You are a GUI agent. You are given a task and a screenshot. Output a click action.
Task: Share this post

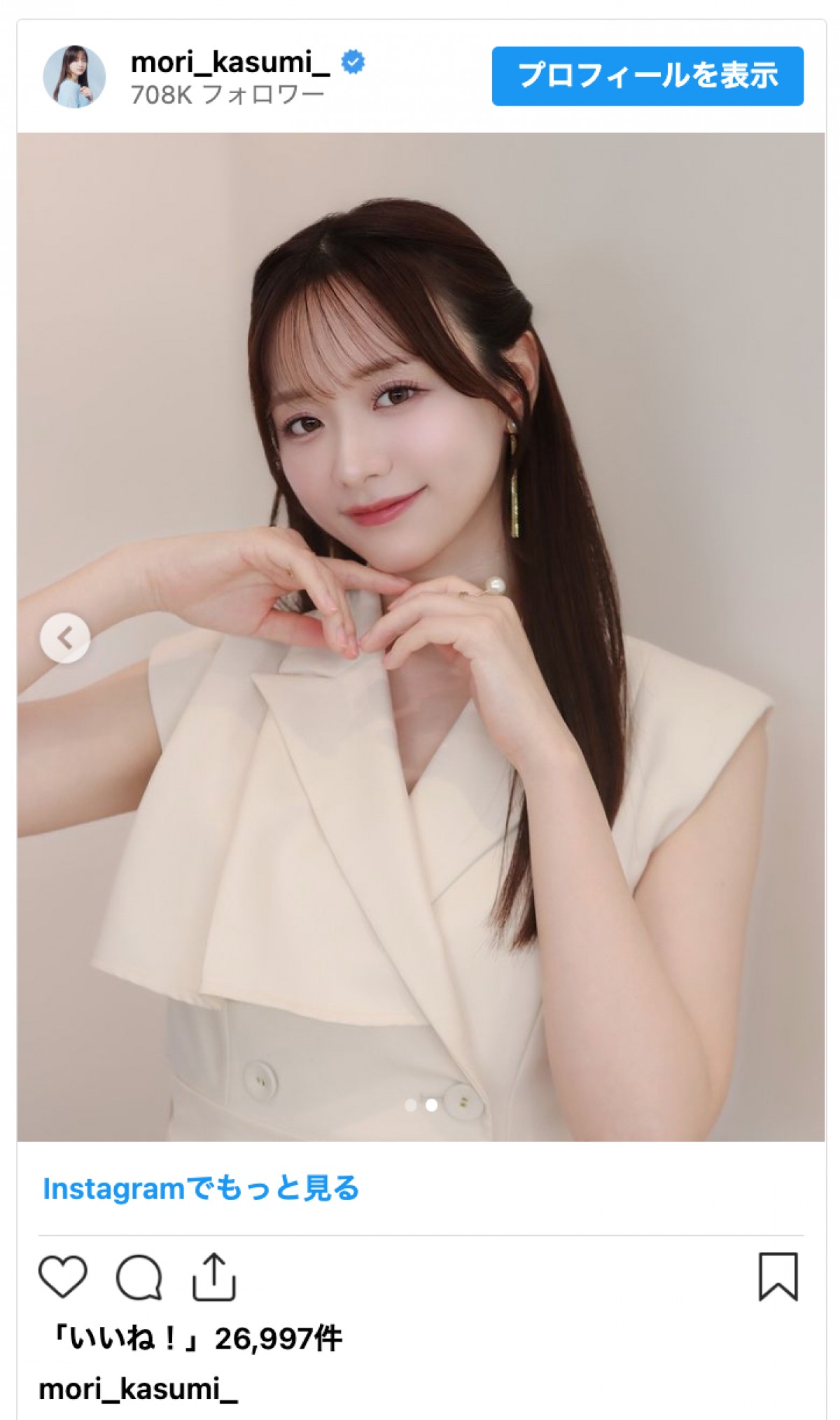click(213, 1277)
